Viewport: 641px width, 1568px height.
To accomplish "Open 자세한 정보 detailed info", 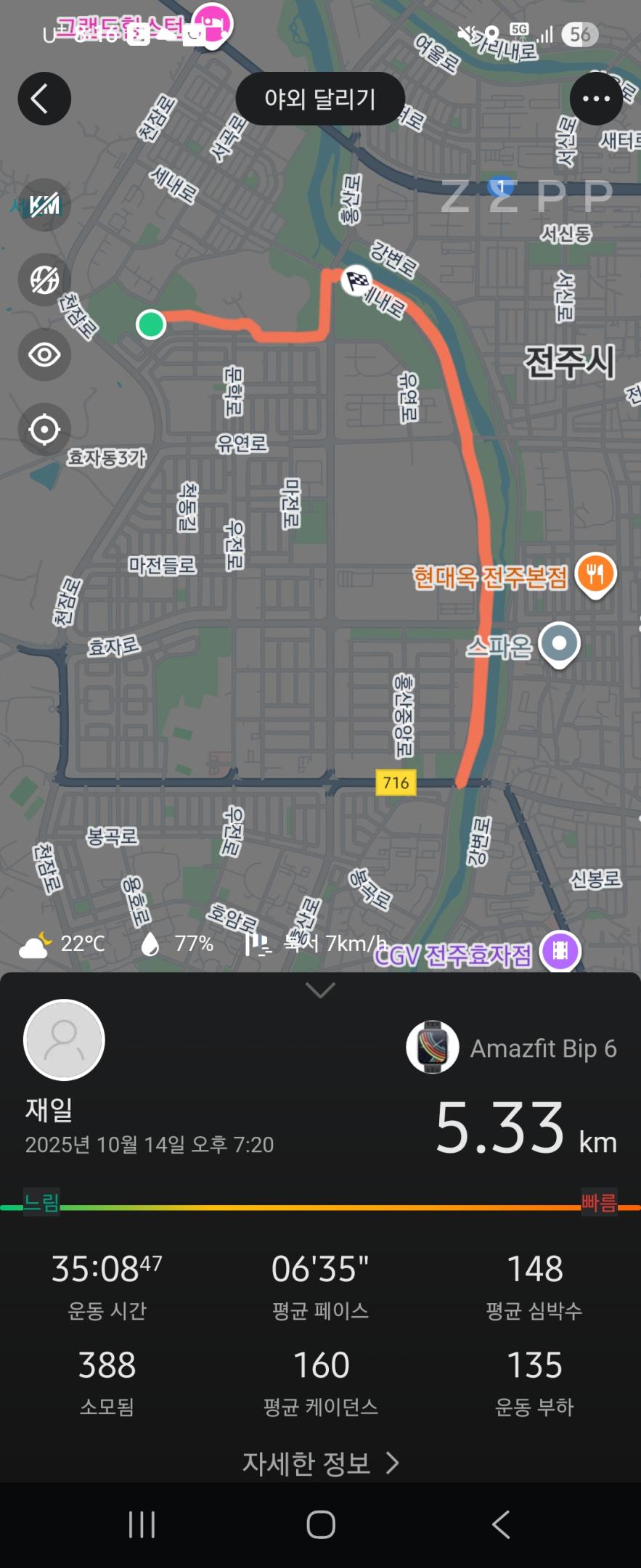I will tap(320, 1463).
